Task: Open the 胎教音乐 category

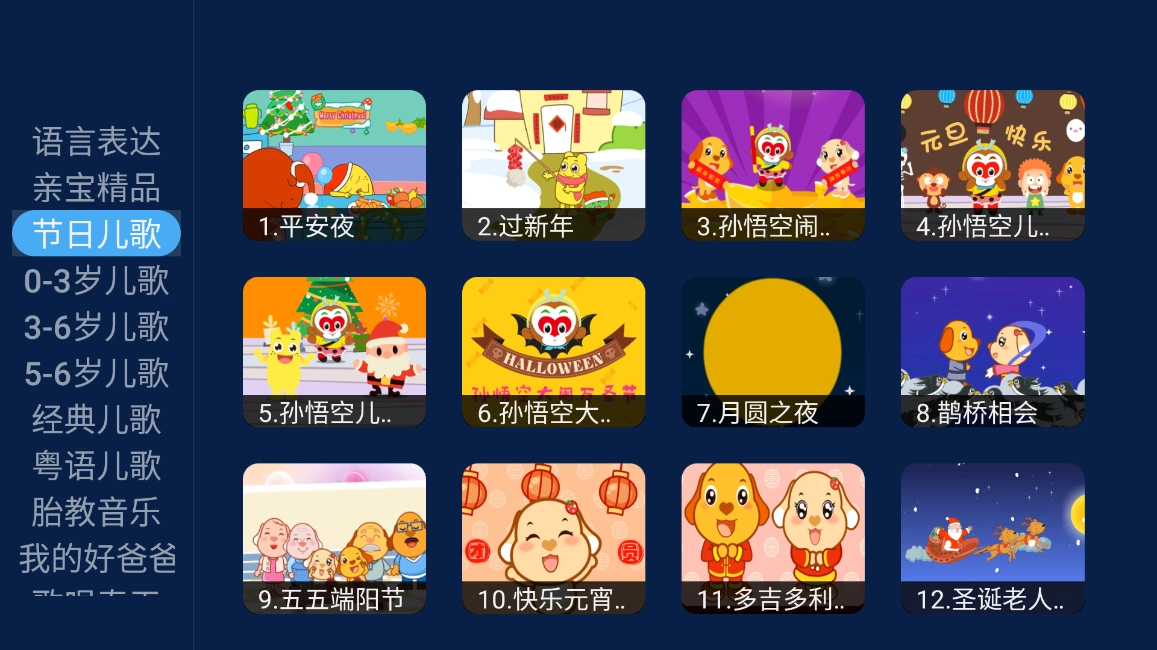Action: 96,512
